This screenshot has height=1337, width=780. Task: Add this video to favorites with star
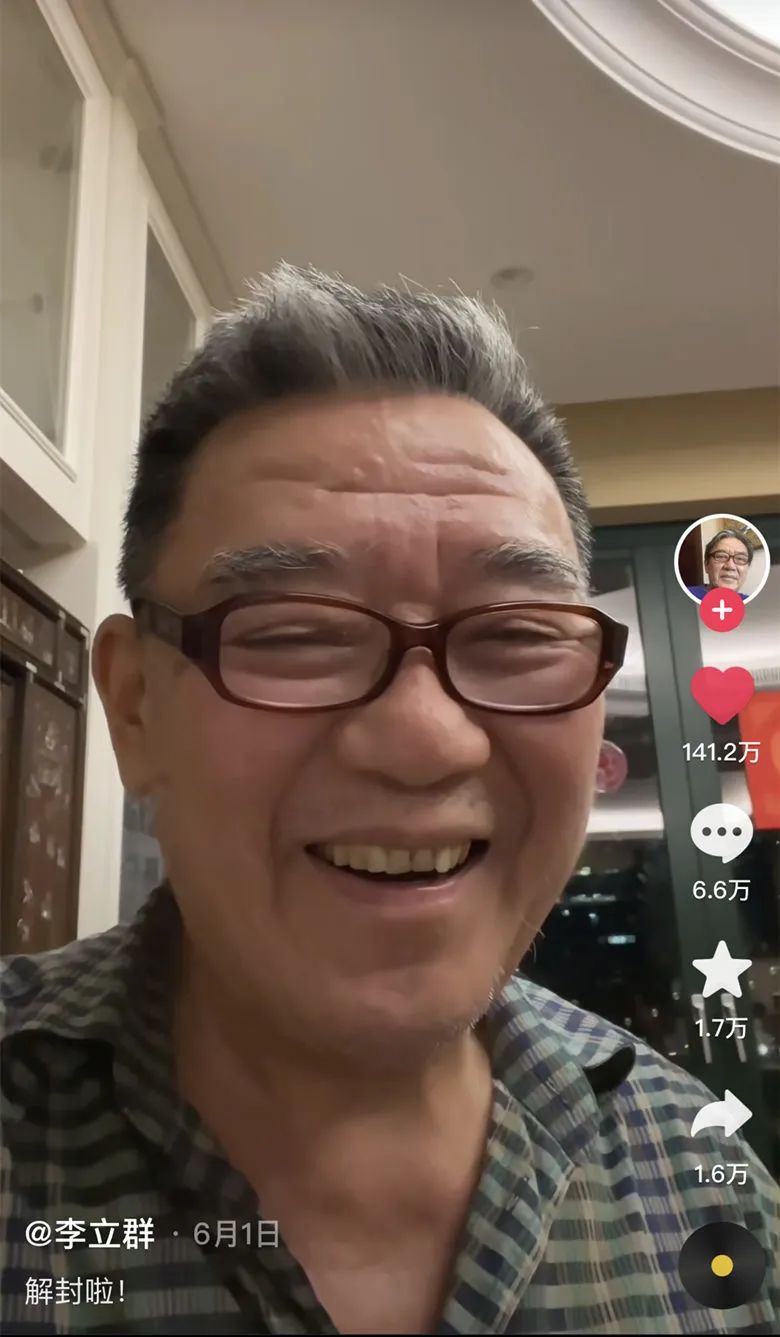722,970
